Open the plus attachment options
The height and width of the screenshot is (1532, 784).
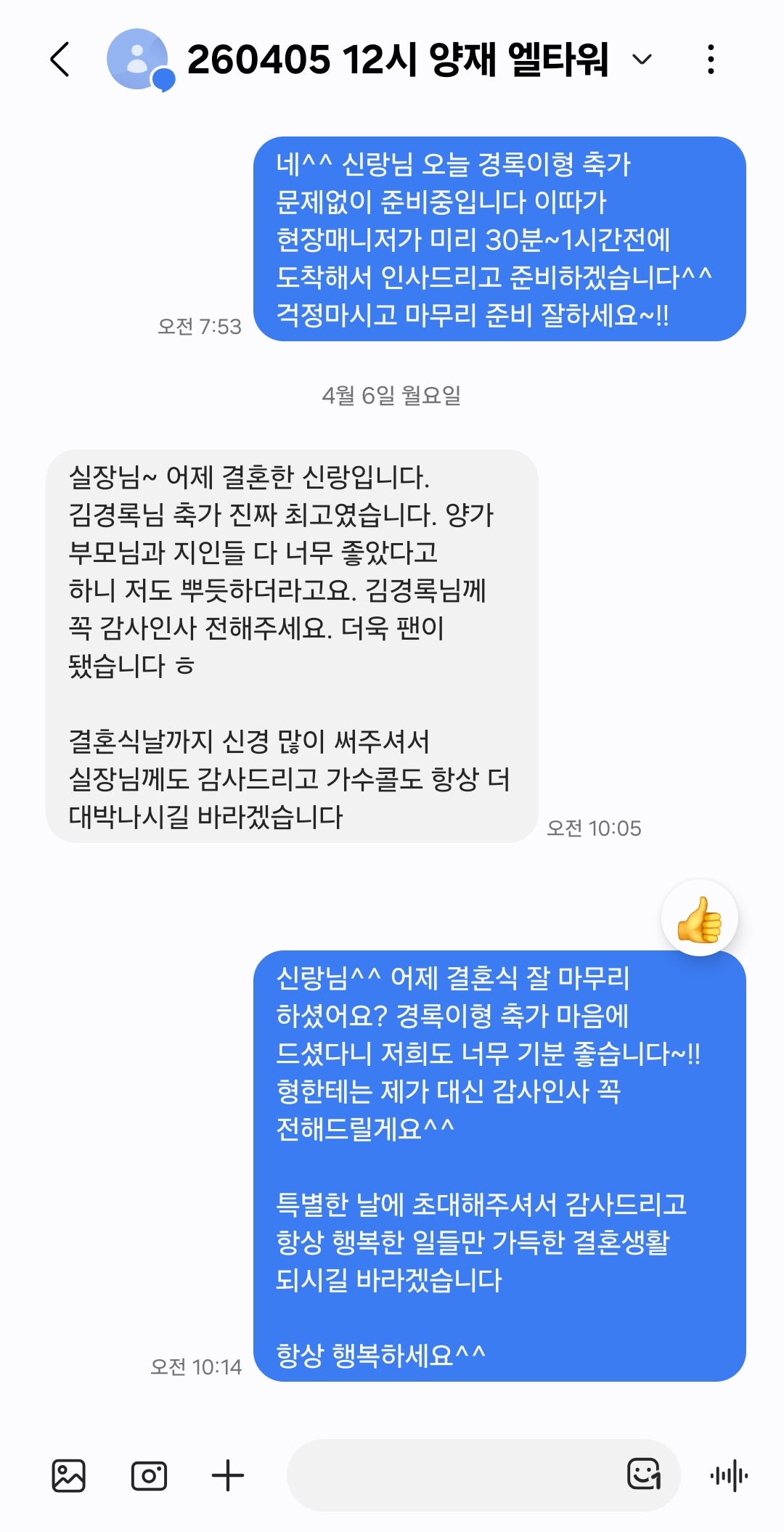point(228,1475)
